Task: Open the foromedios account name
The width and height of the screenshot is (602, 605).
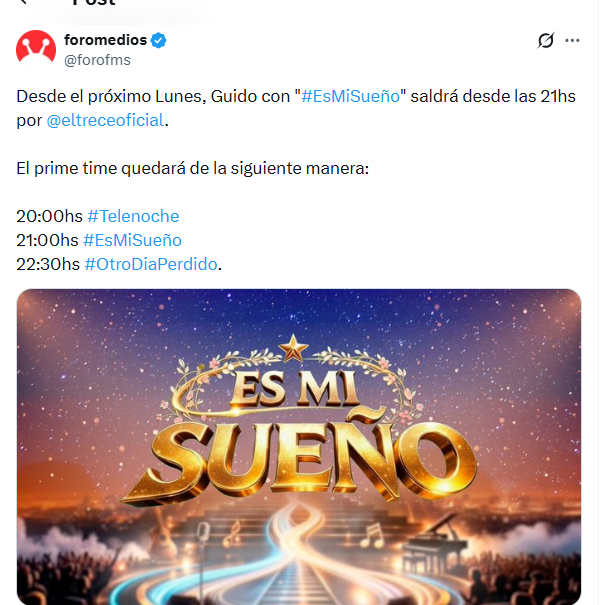Action: tap(105, 40)
